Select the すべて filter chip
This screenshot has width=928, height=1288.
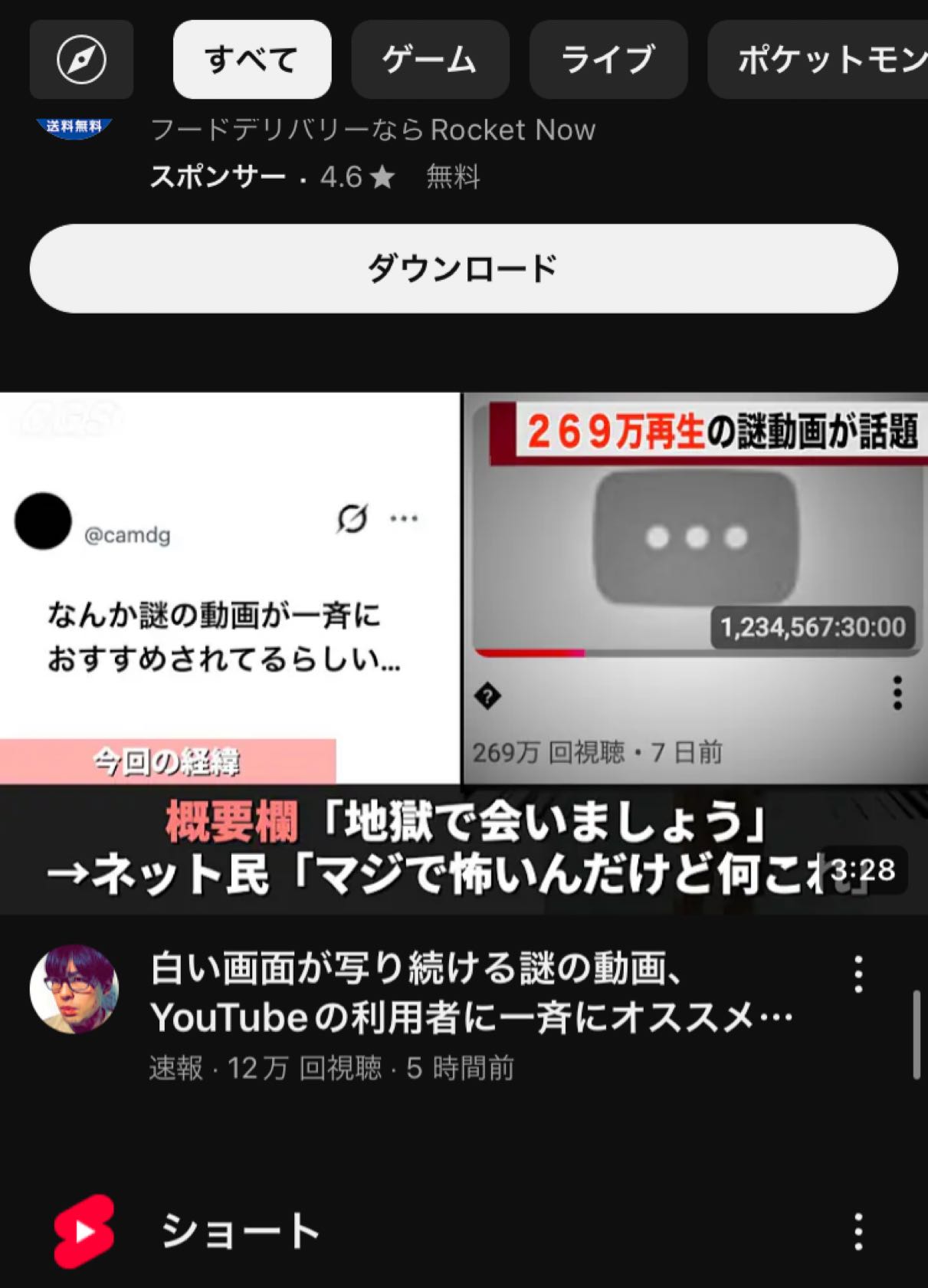coord(252,60)
